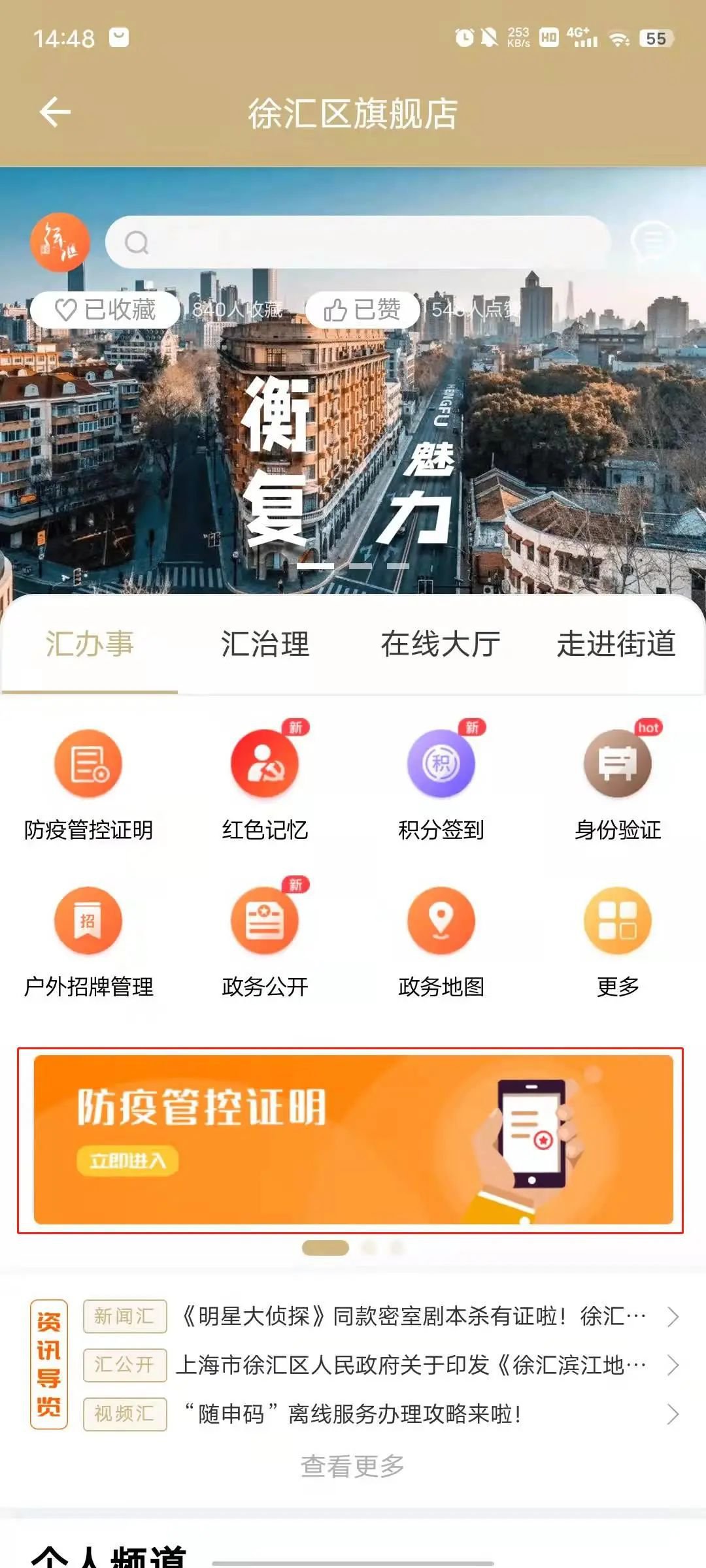Switch to the 汇治理 tab
The width and height of the screenshot is (706, 1568).
(265, 644)
